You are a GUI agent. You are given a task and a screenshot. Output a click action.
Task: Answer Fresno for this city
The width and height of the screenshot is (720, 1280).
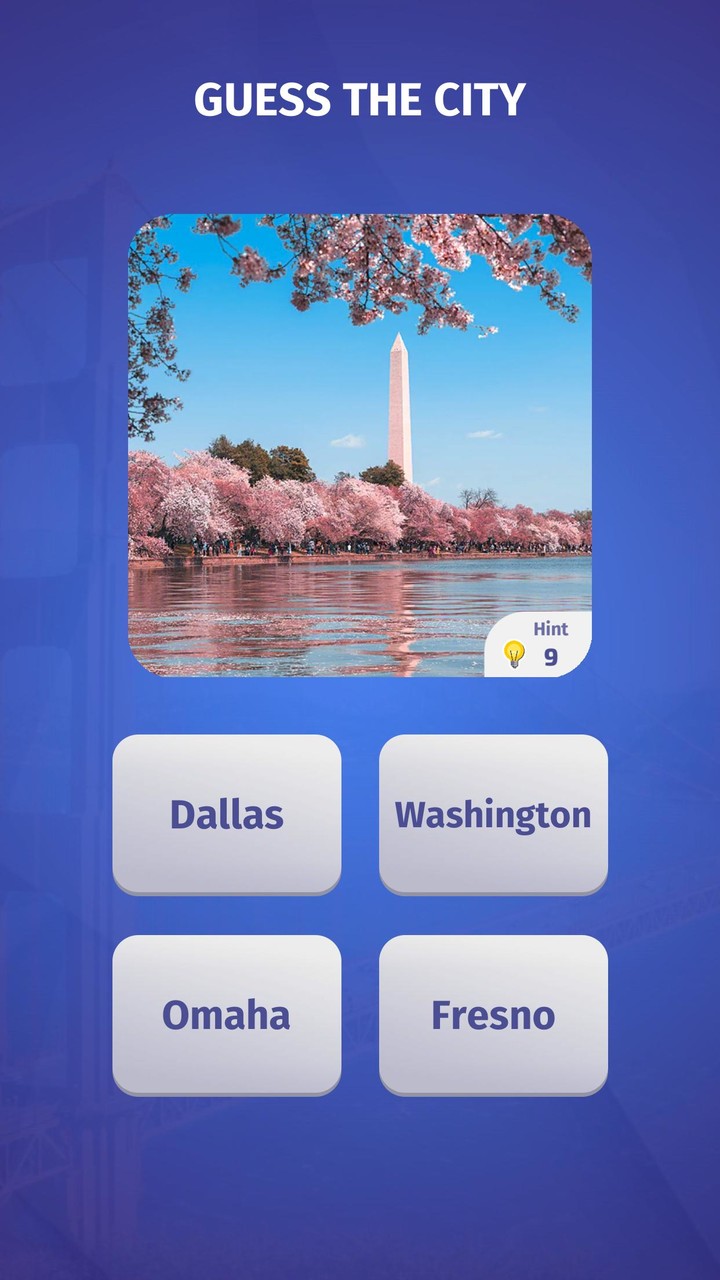494,1014
